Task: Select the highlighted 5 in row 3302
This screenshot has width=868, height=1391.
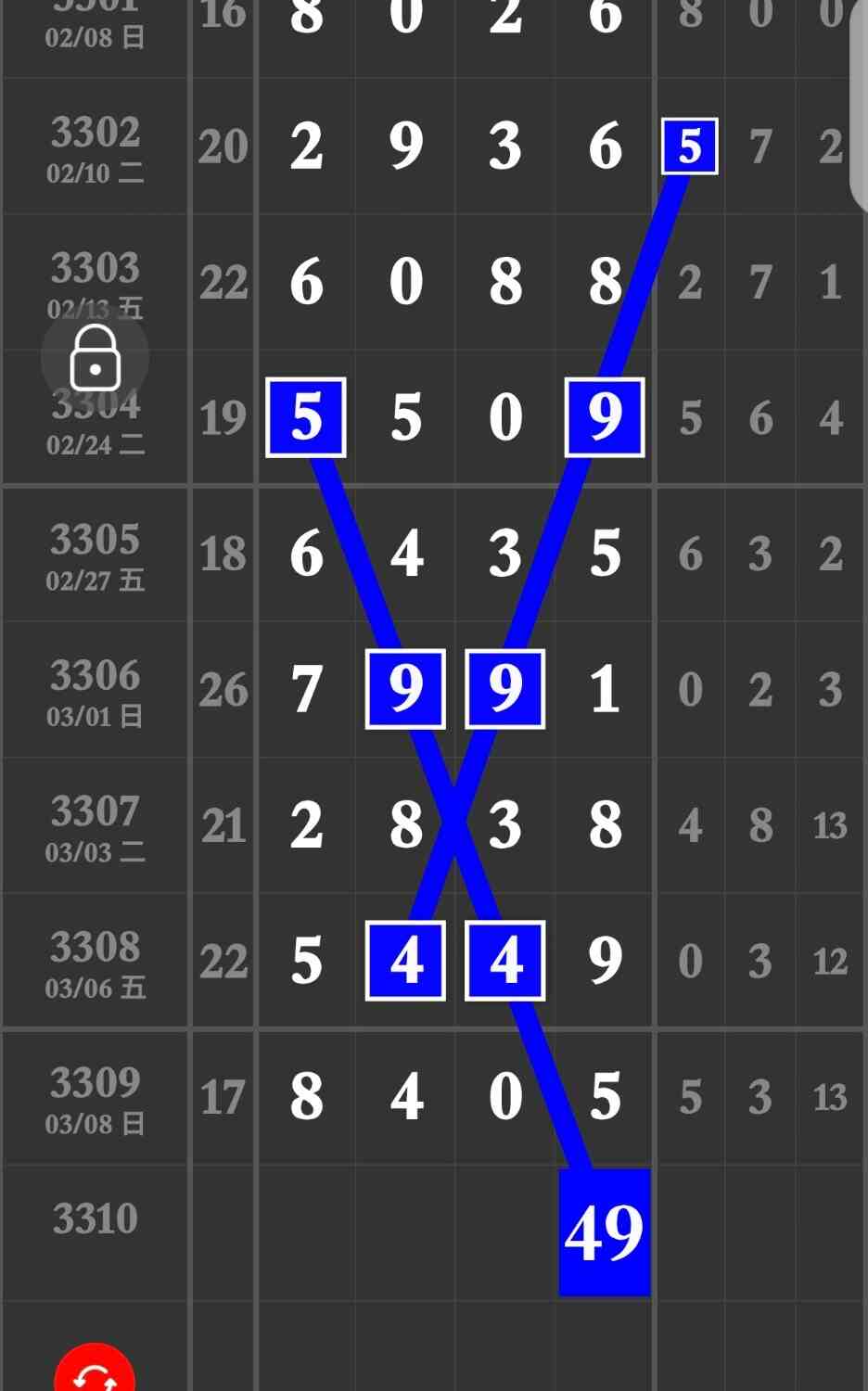Action: [690, 147]
